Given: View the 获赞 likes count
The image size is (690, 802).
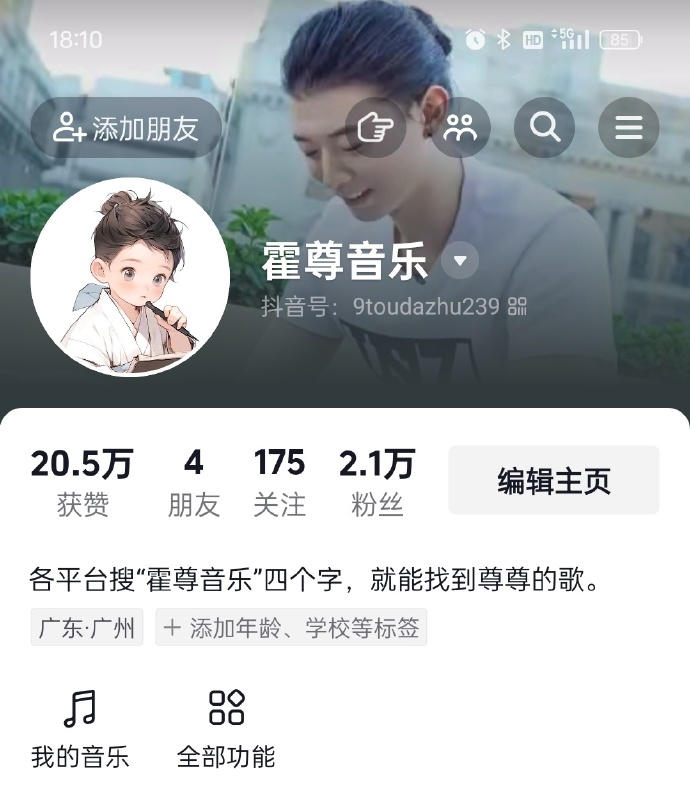Looking at the screenshot, I should (x=82, y=482).
